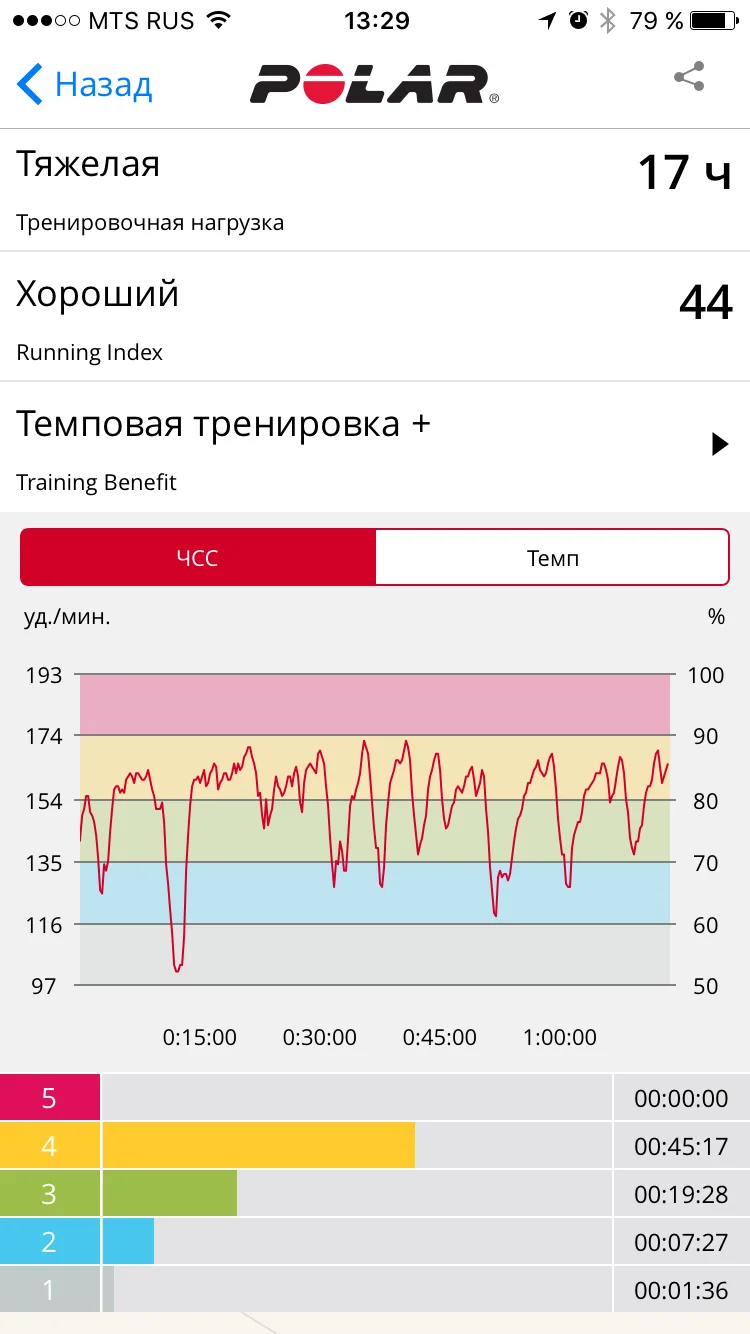Select the ЧСС heart rate tab
This screenshot has width=750, height=1334.
(x=198, y=558)
